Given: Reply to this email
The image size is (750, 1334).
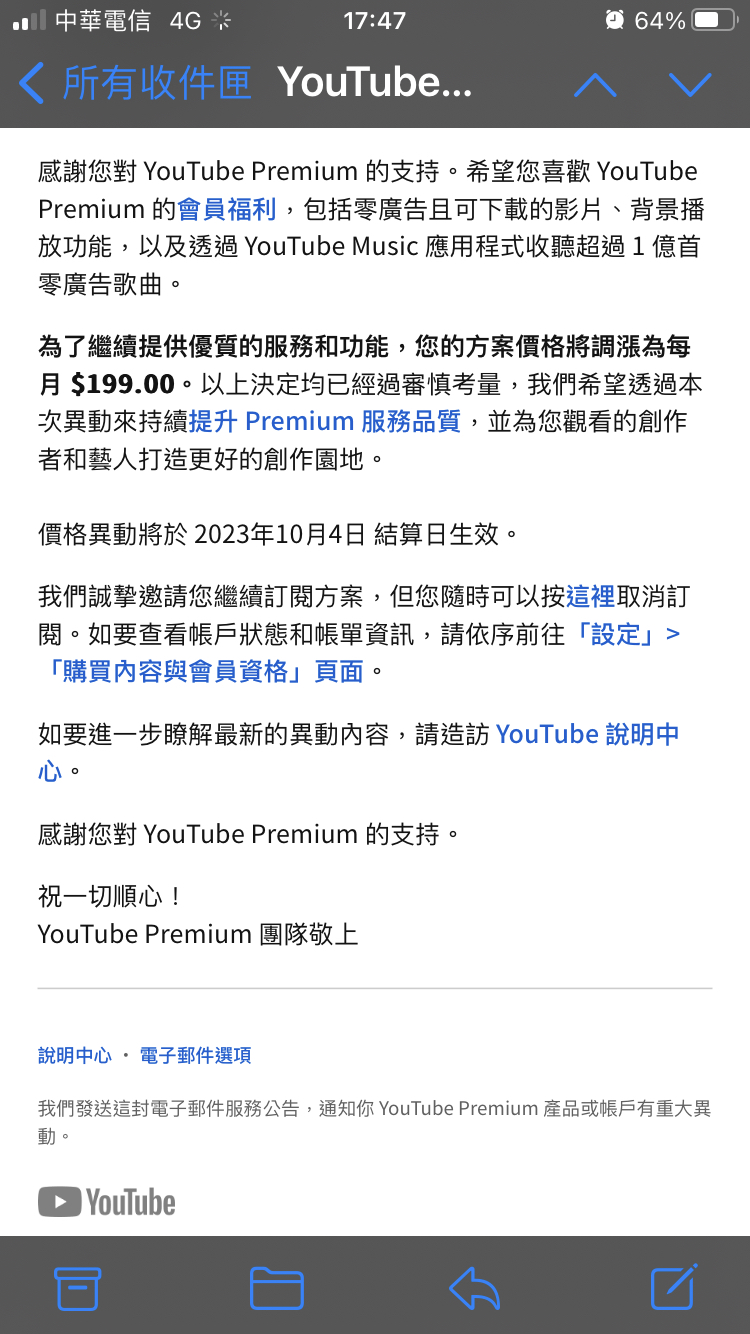Looking at the screenshot, I should coord(474,1288).
